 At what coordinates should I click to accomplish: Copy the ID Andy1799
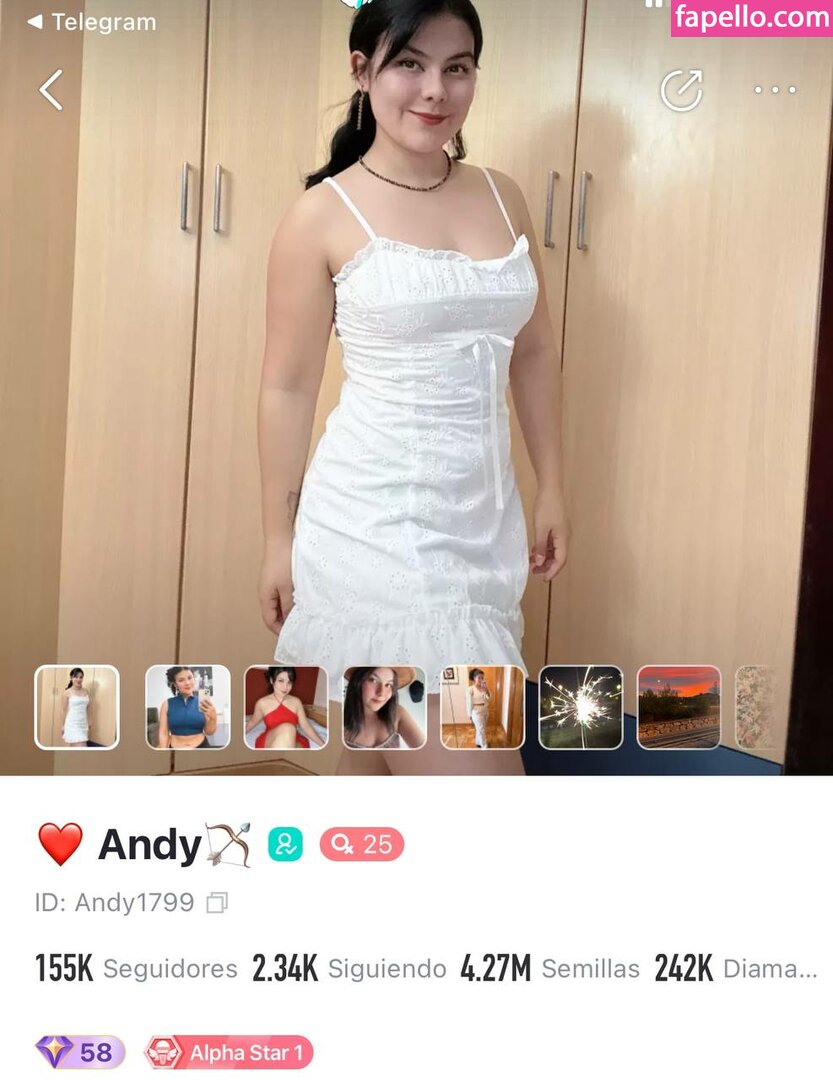coord(217,903)
